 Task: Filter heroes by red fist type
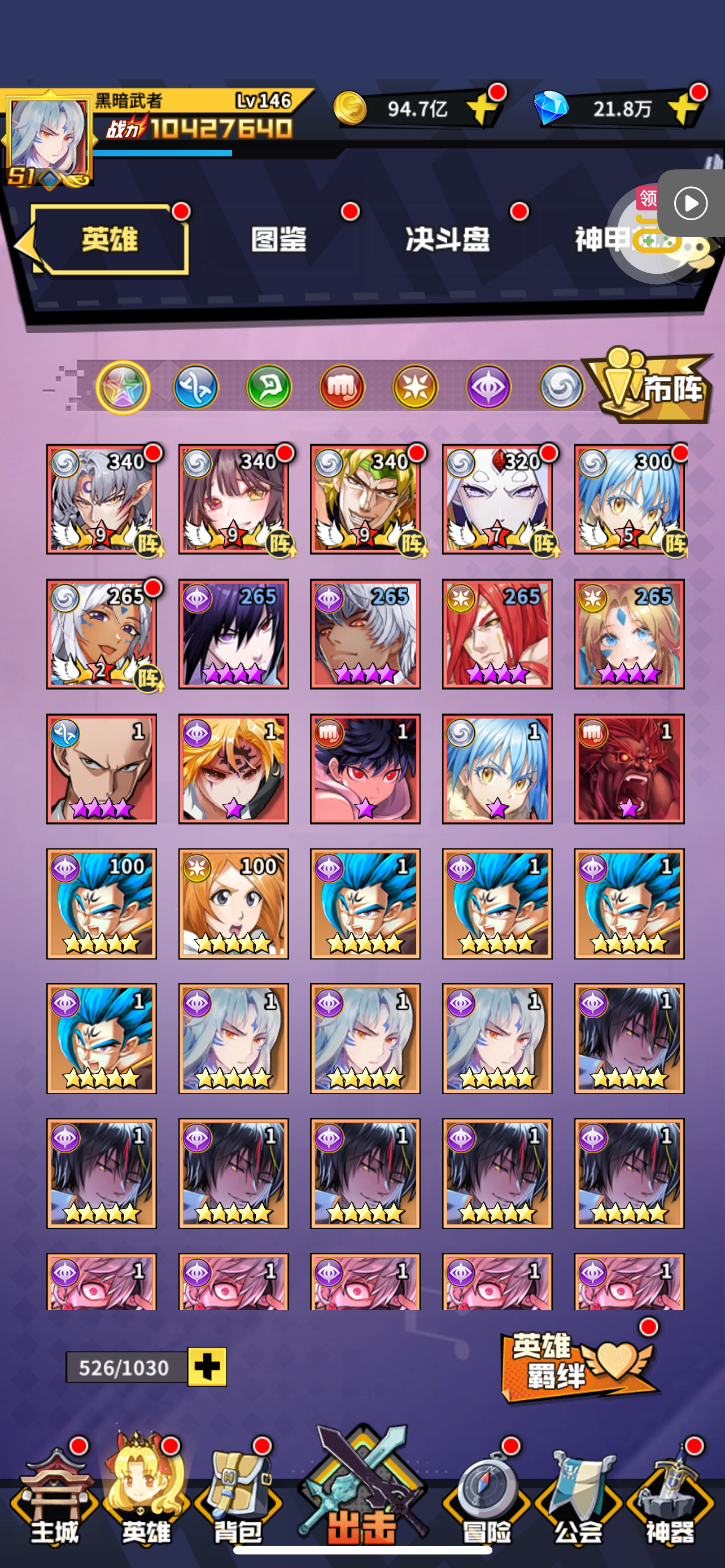pos(342,387)
